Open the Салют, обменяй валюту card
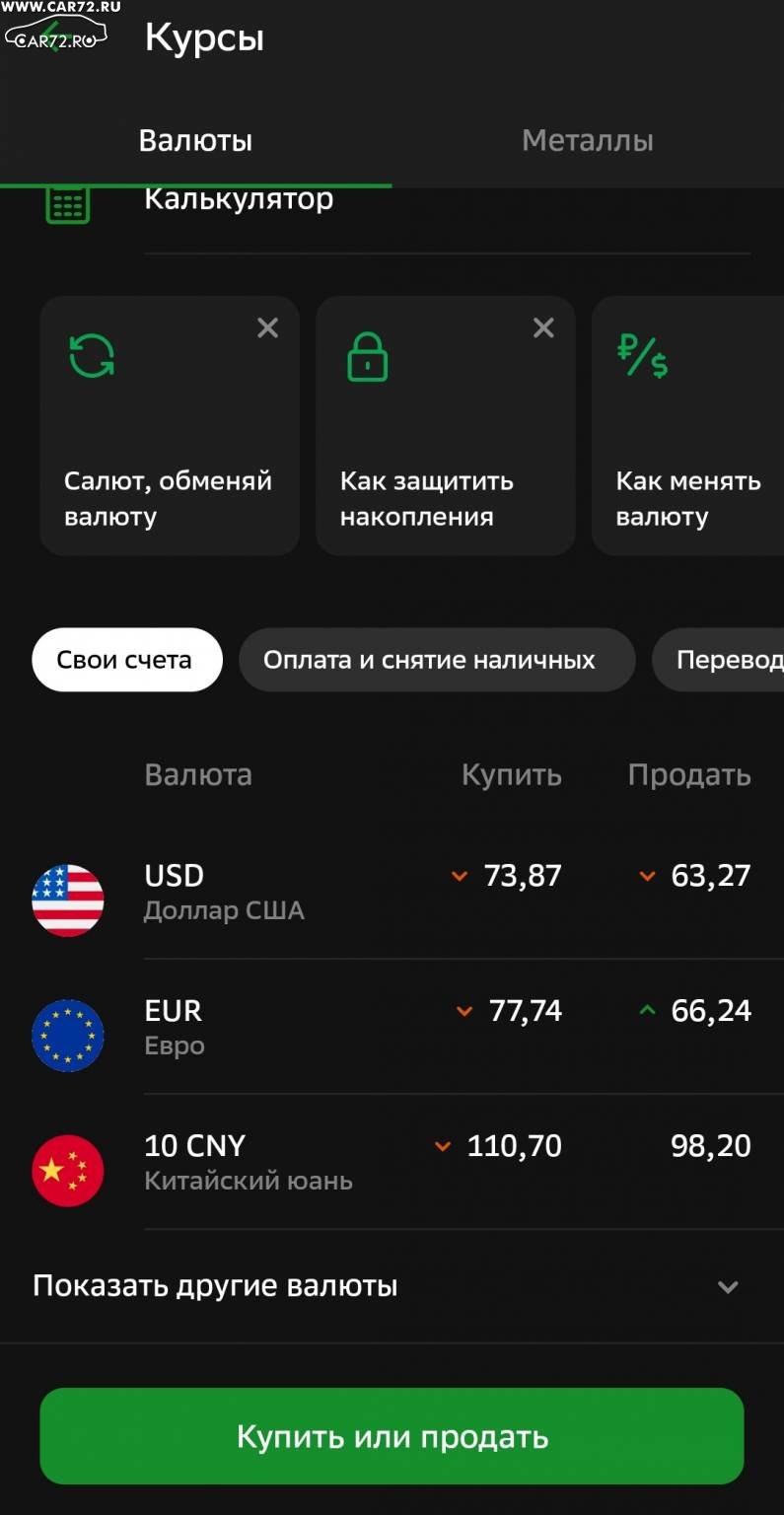This screenshot has width=784, height=1515. [x=170, y=426]
